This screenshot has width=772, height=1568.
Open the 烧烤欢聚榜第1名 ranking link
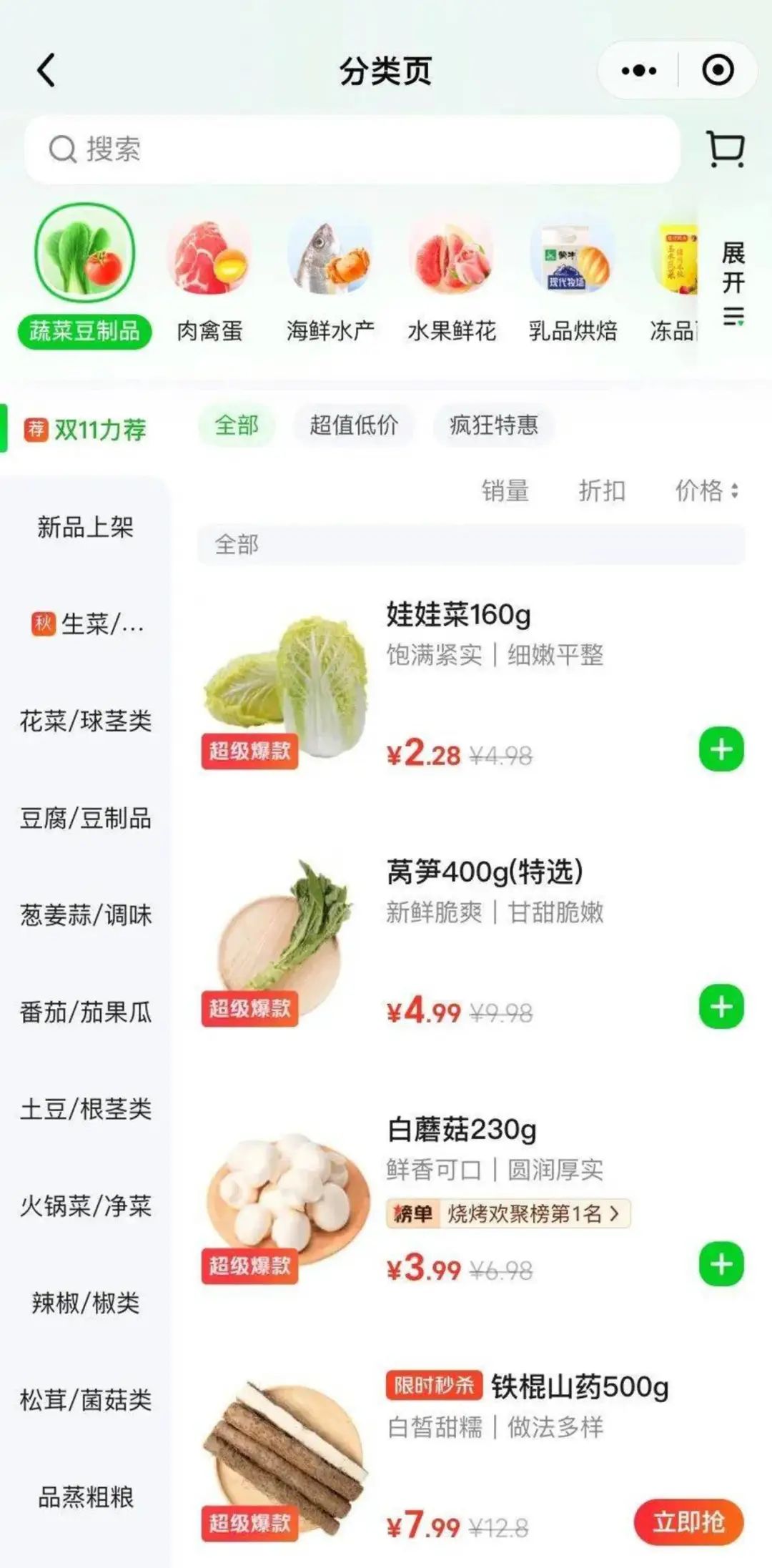point(508,1213)
